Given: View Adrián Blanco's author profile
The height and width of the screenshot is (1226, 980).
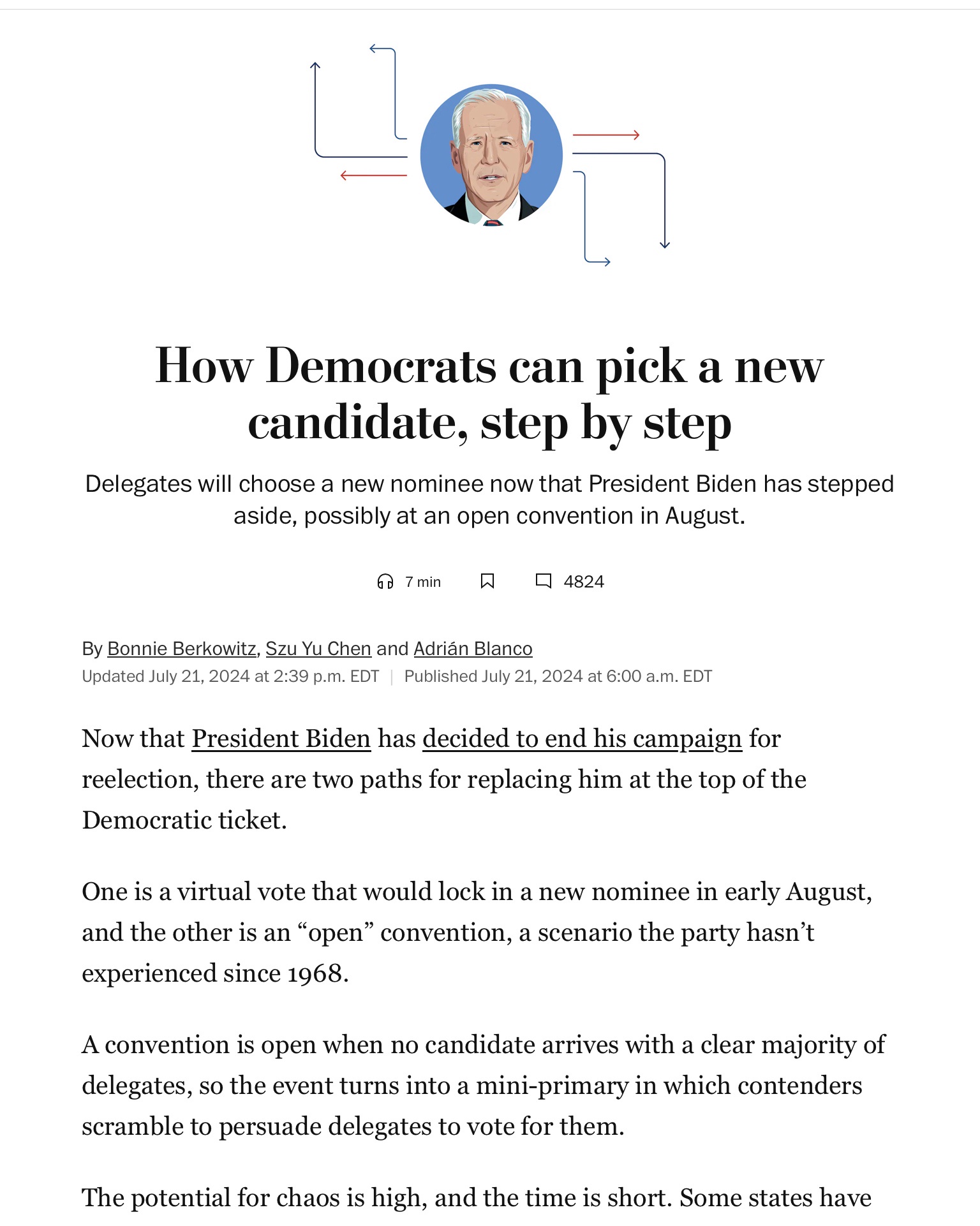Looking at the screenshot, I should [x=473, y=649].
